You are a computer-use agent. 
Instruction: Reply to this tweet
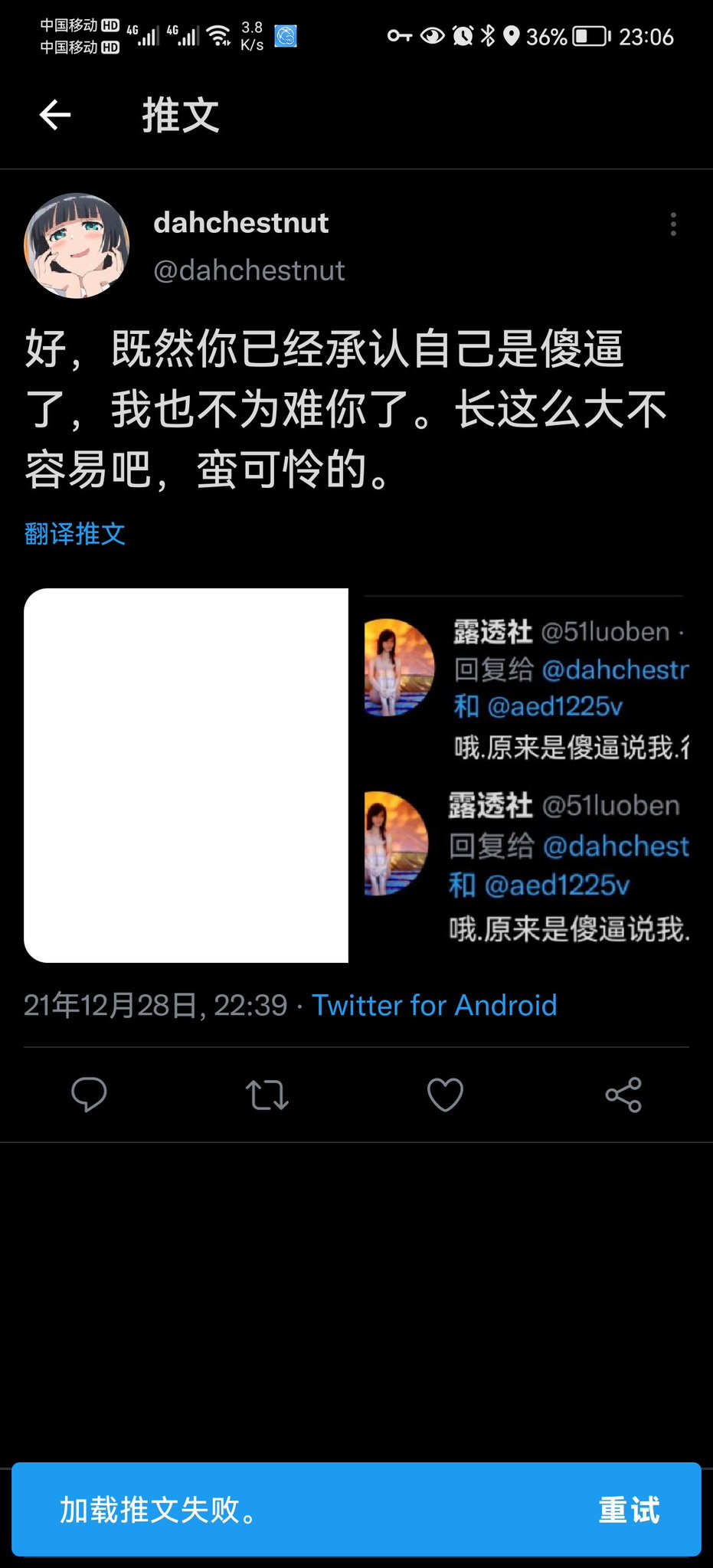point(89,1095)
